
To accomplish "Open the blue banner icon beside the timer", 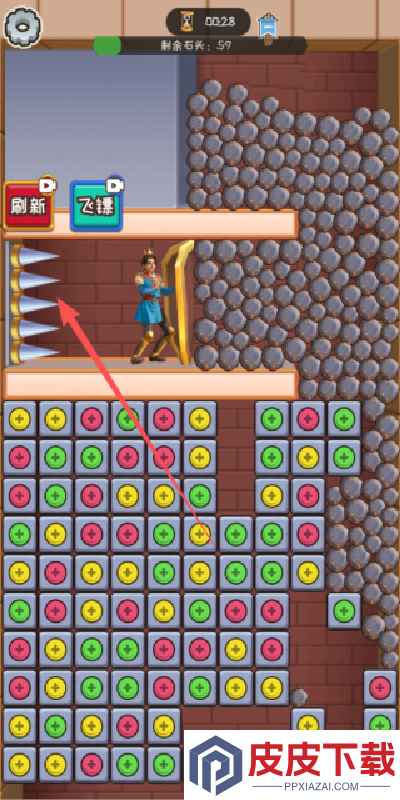I will [x=267, y=29].
